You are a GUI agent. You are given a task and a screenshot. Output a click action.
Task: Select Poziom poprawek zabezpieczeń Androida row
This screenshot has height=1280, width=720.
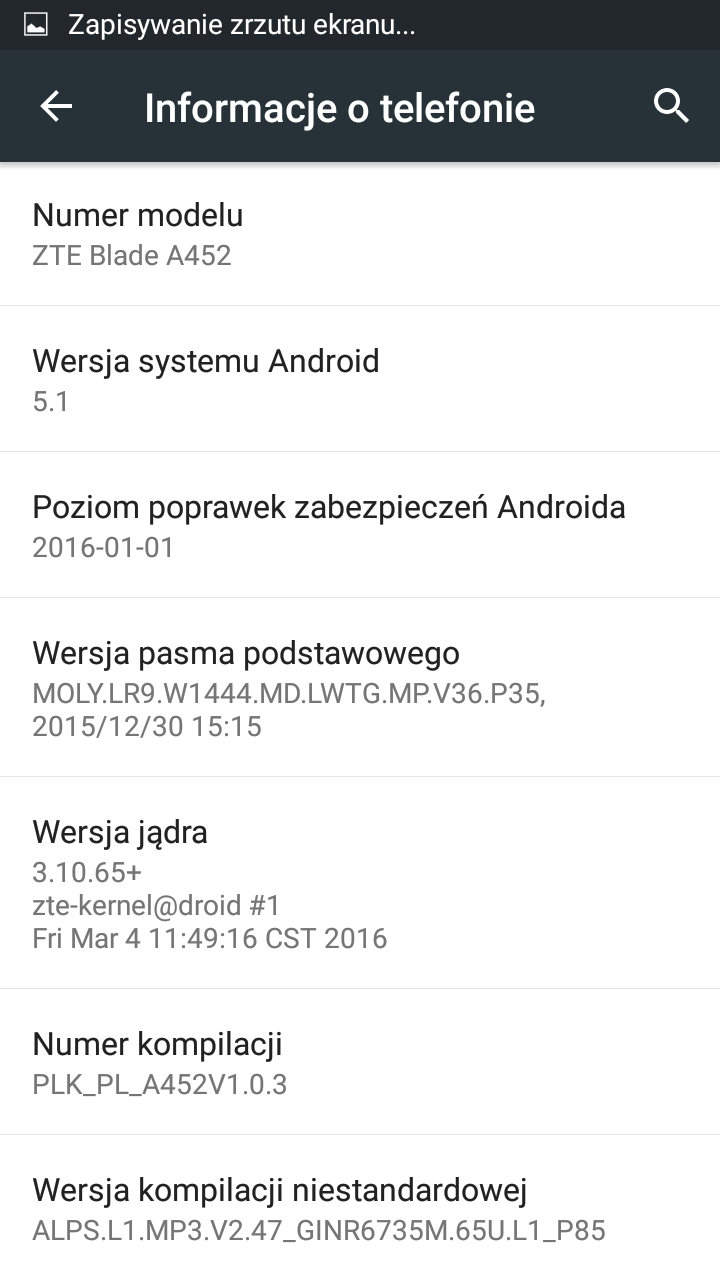[360, 525]
